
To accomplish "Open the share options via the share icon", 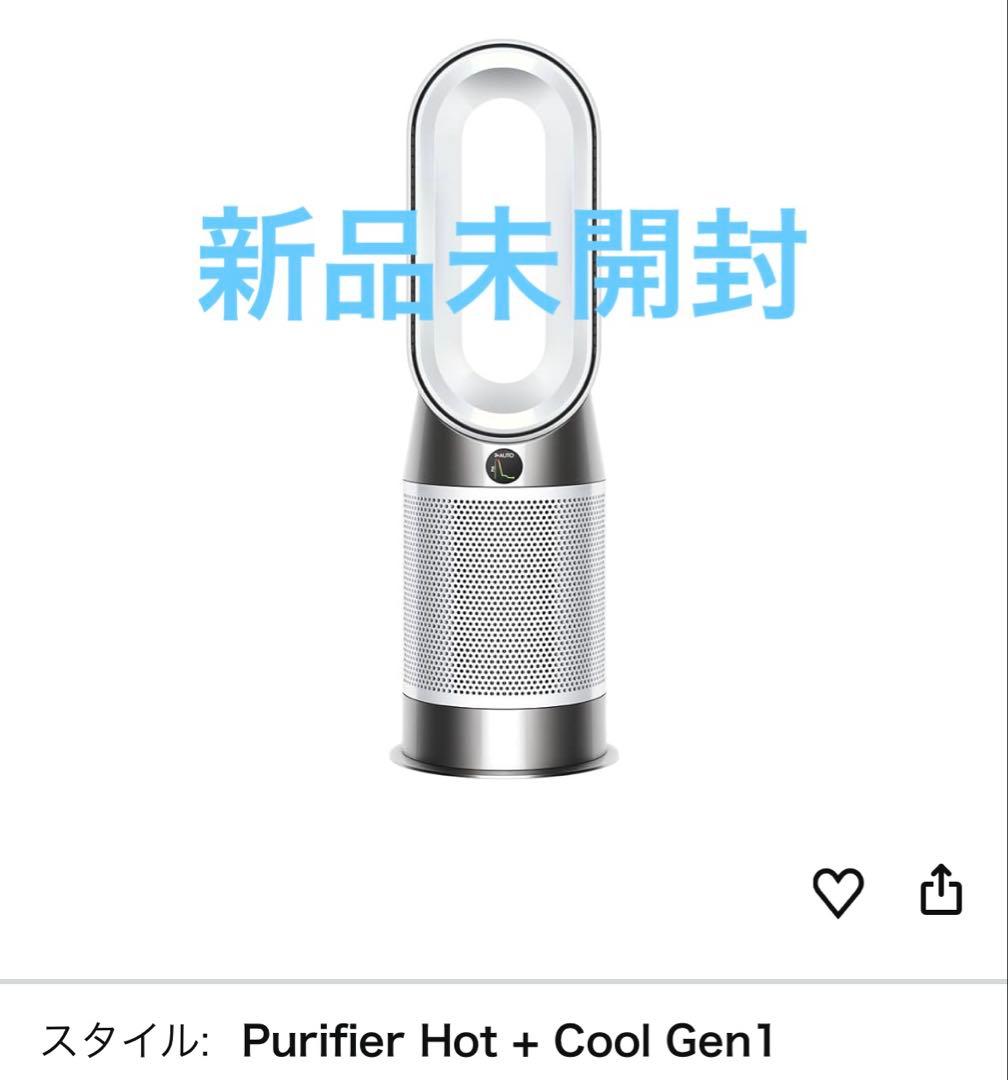I will point(940,893).
